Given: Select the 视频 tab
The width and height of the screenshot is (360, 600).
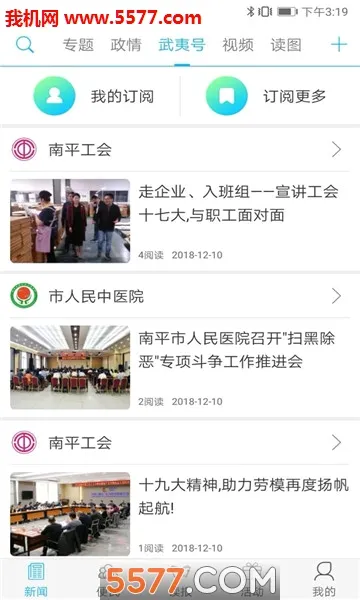Looking at the screenshot, I should (x=238, y=45).
